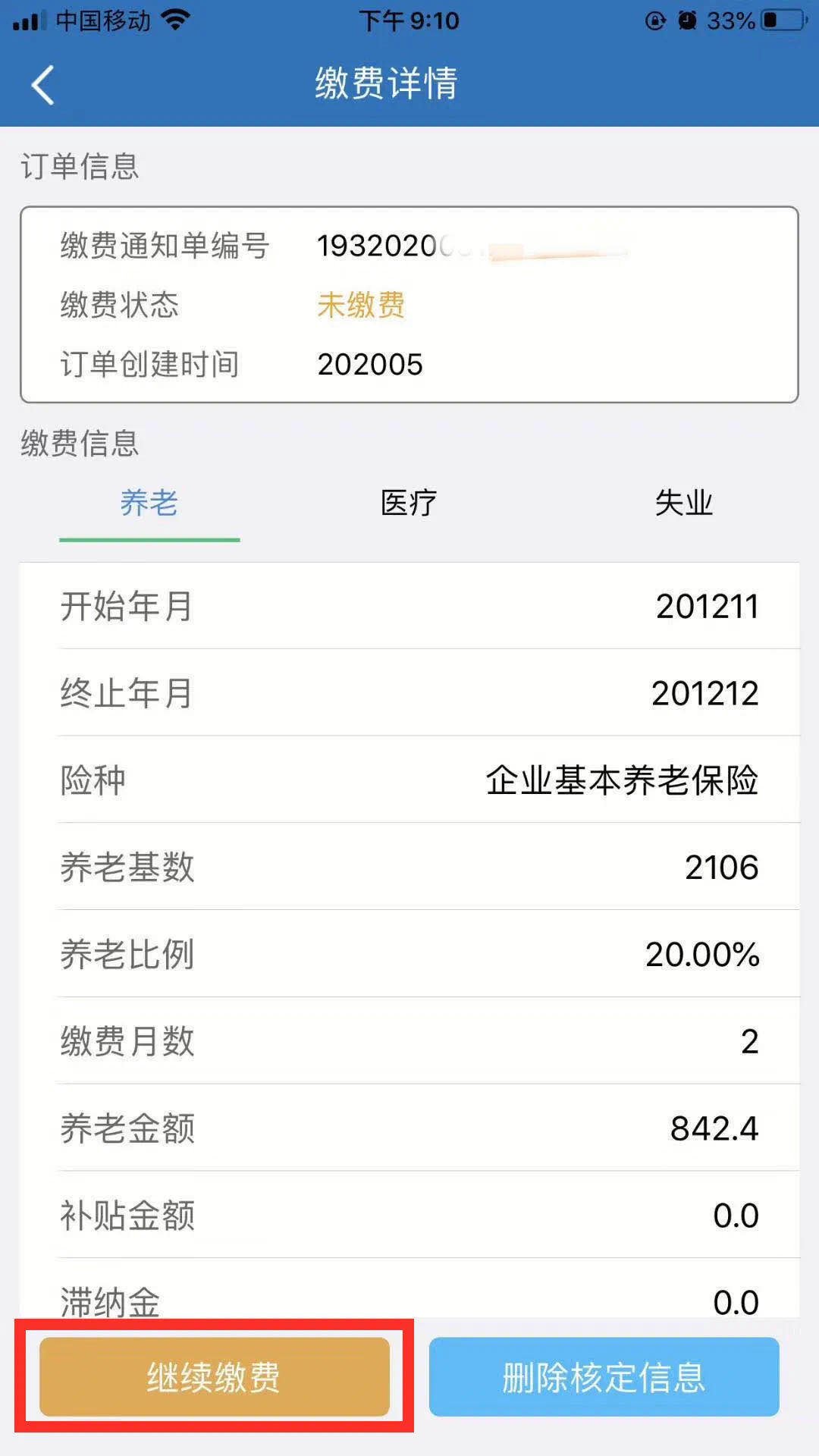Delete record via 删除核定信息
Screen dimensions: 819x1456
(604, 1377)
